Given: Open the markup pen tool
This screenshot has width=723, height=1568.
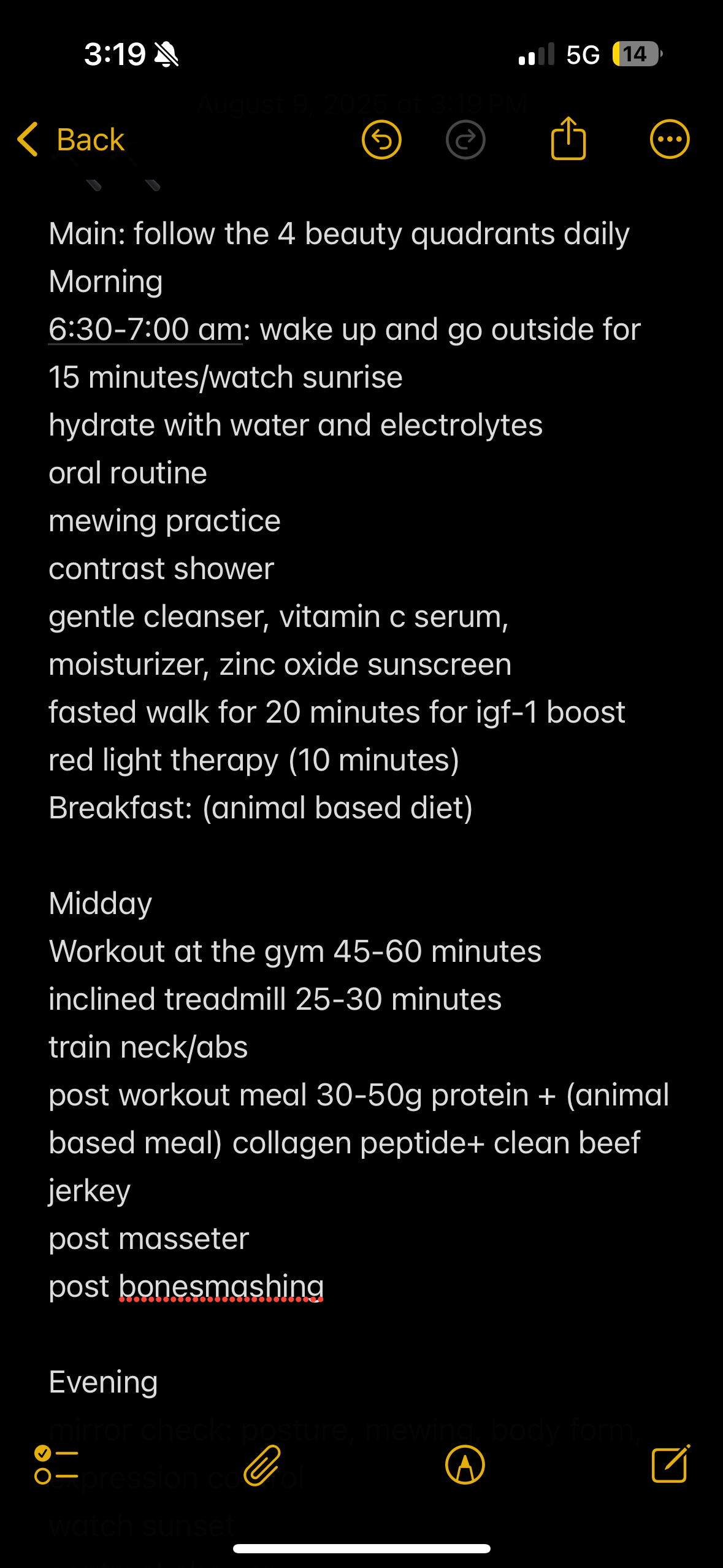Looking at the screenshot, I should pos(465,1465).
